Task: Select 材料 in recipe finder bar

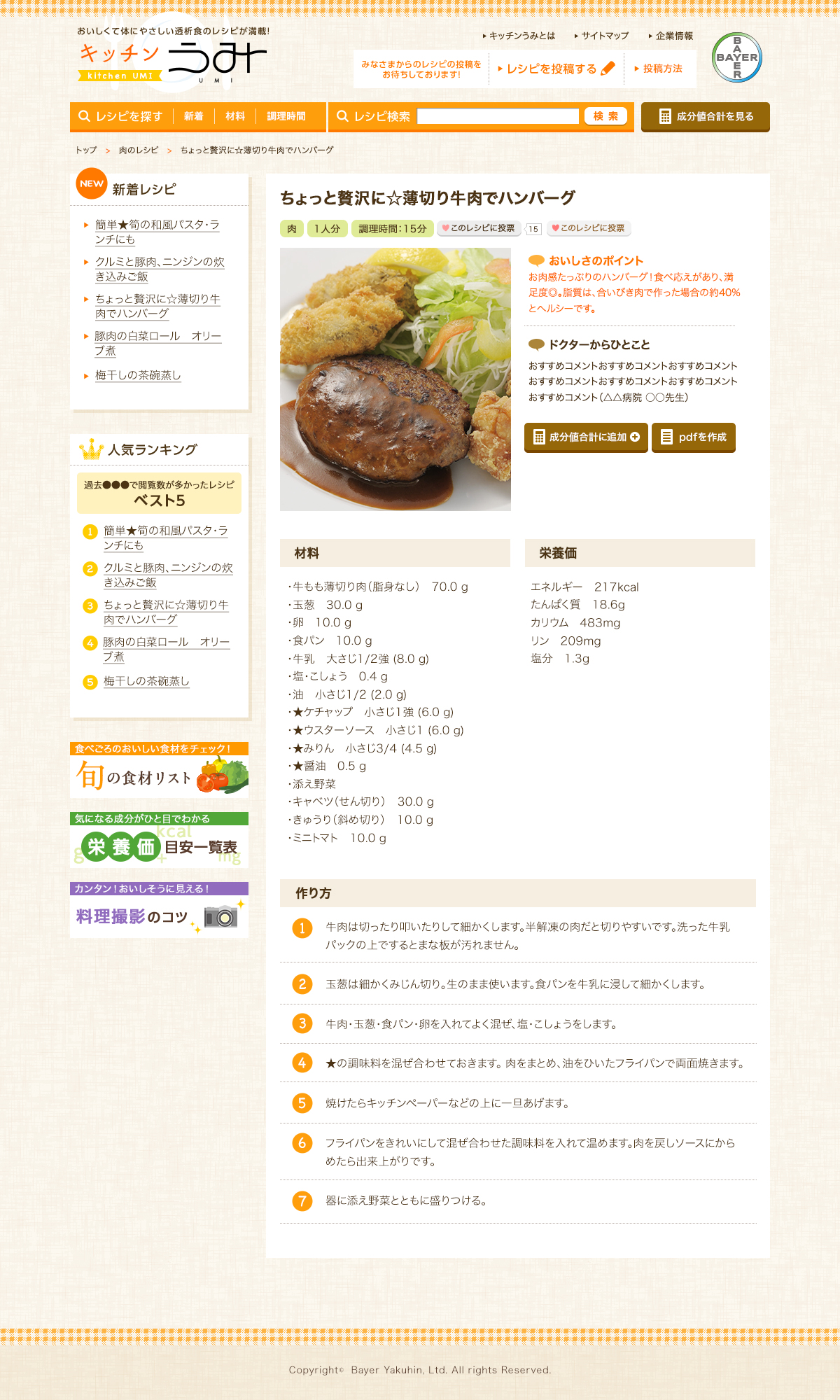Action: pyautogui.click(x=235, y=116)
